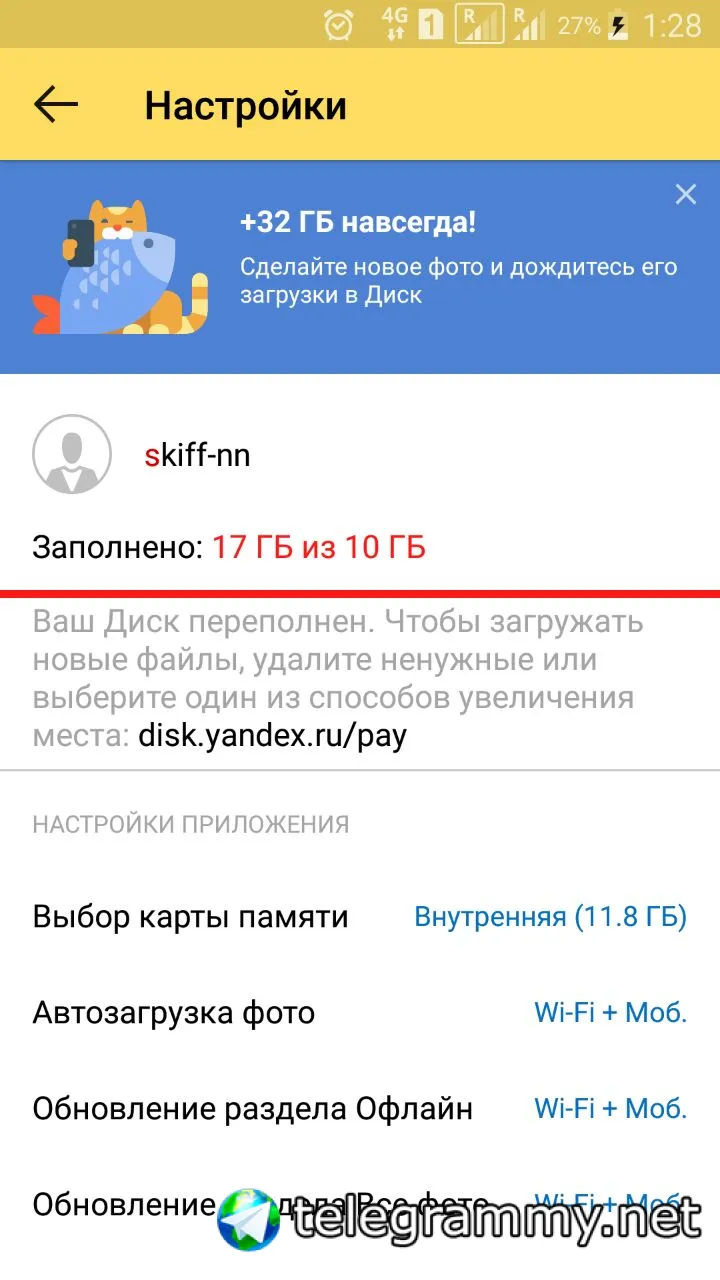
Task: Open Выбор карты памяти setting
Action: click(x=360, y=917)
